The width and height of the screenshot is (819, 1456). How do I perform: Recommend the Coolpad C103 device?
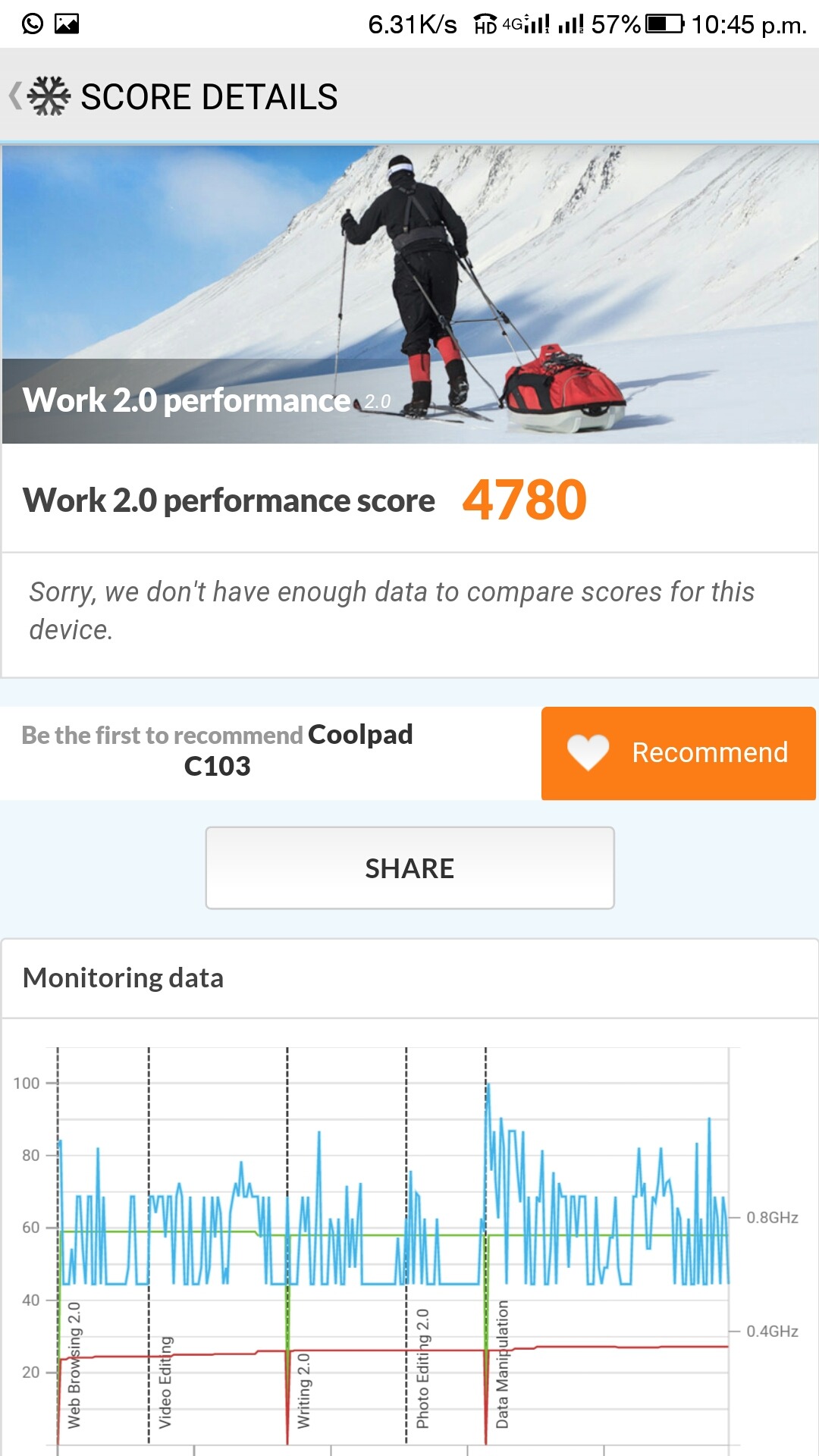point(679,753)
